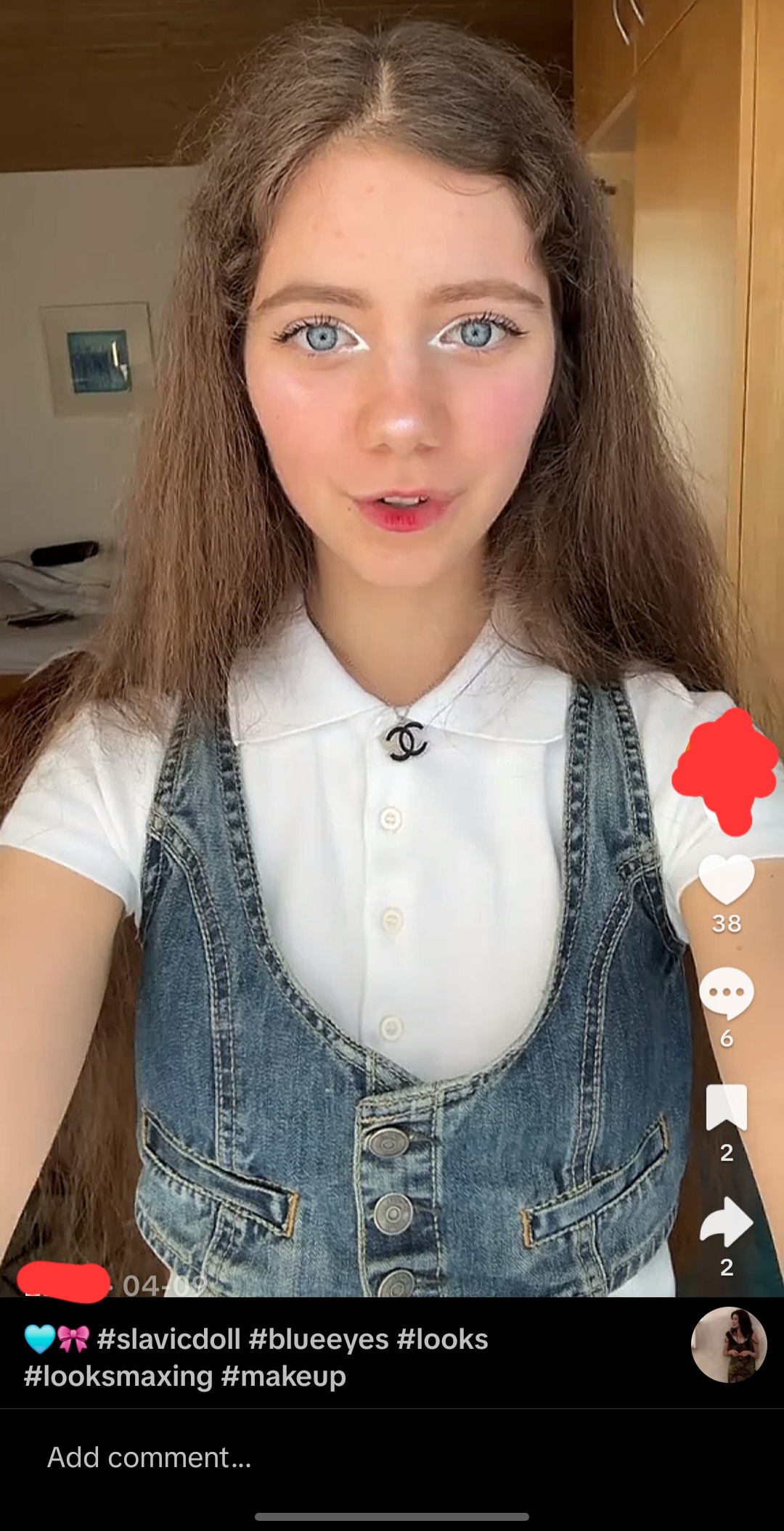The width and height of the screenshot is (784, 1531).
Task: Like this video with the heart icon
Action: (727, 880)
